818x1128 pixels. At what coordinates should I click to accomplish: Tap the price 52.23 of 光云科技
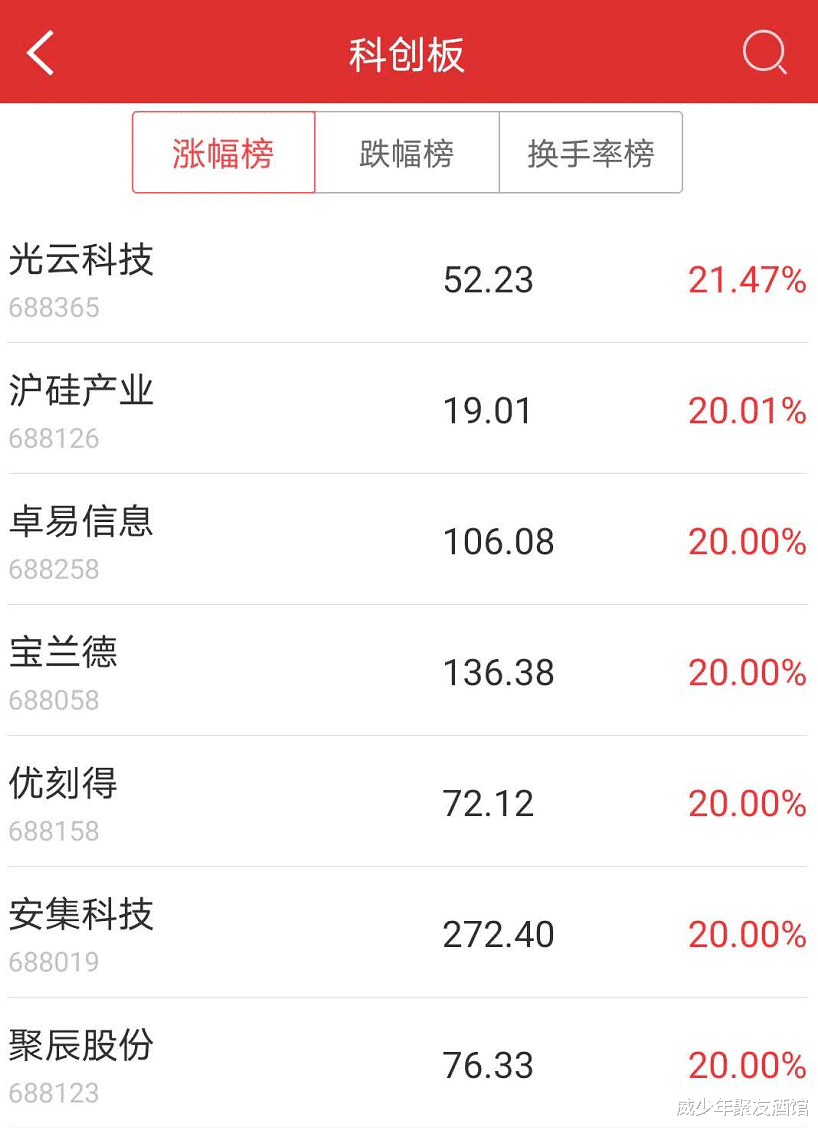click(488, 281)
